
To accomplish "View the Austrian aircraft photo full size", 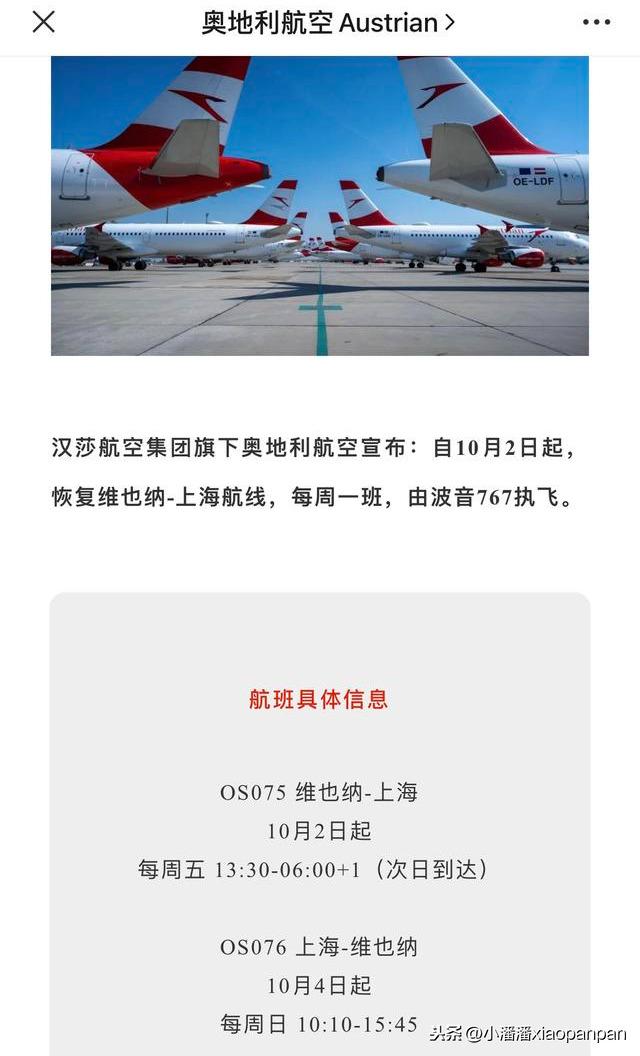I will [x=320, y=205].
